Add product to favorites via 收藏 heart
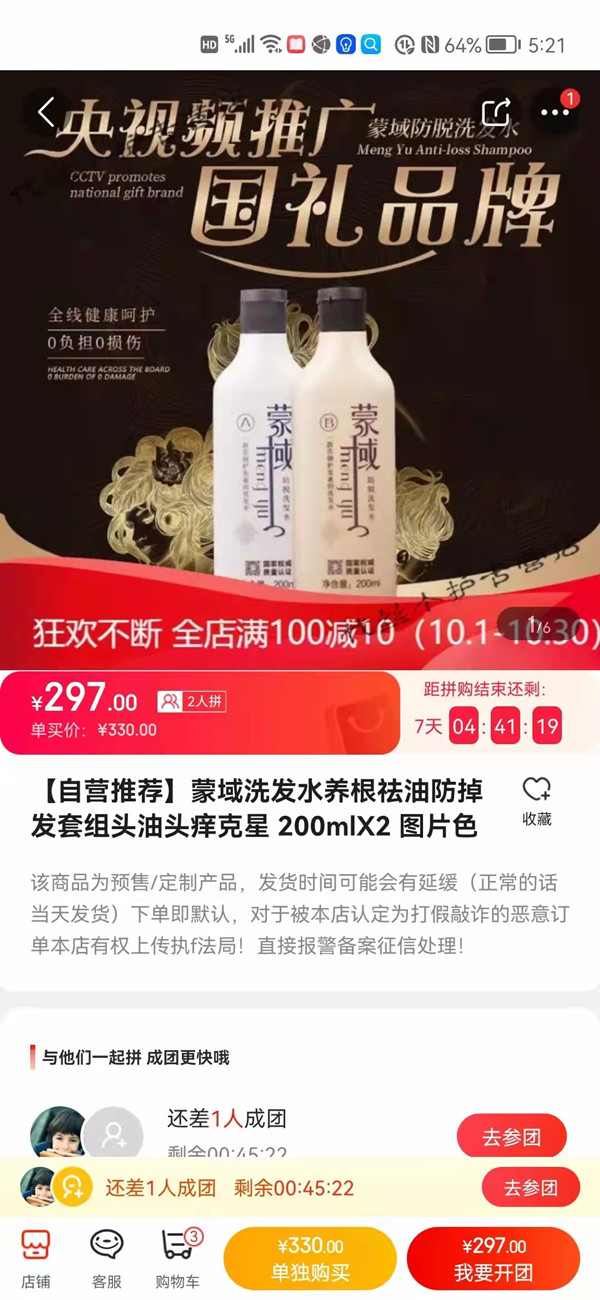 [x=537, y=801]
